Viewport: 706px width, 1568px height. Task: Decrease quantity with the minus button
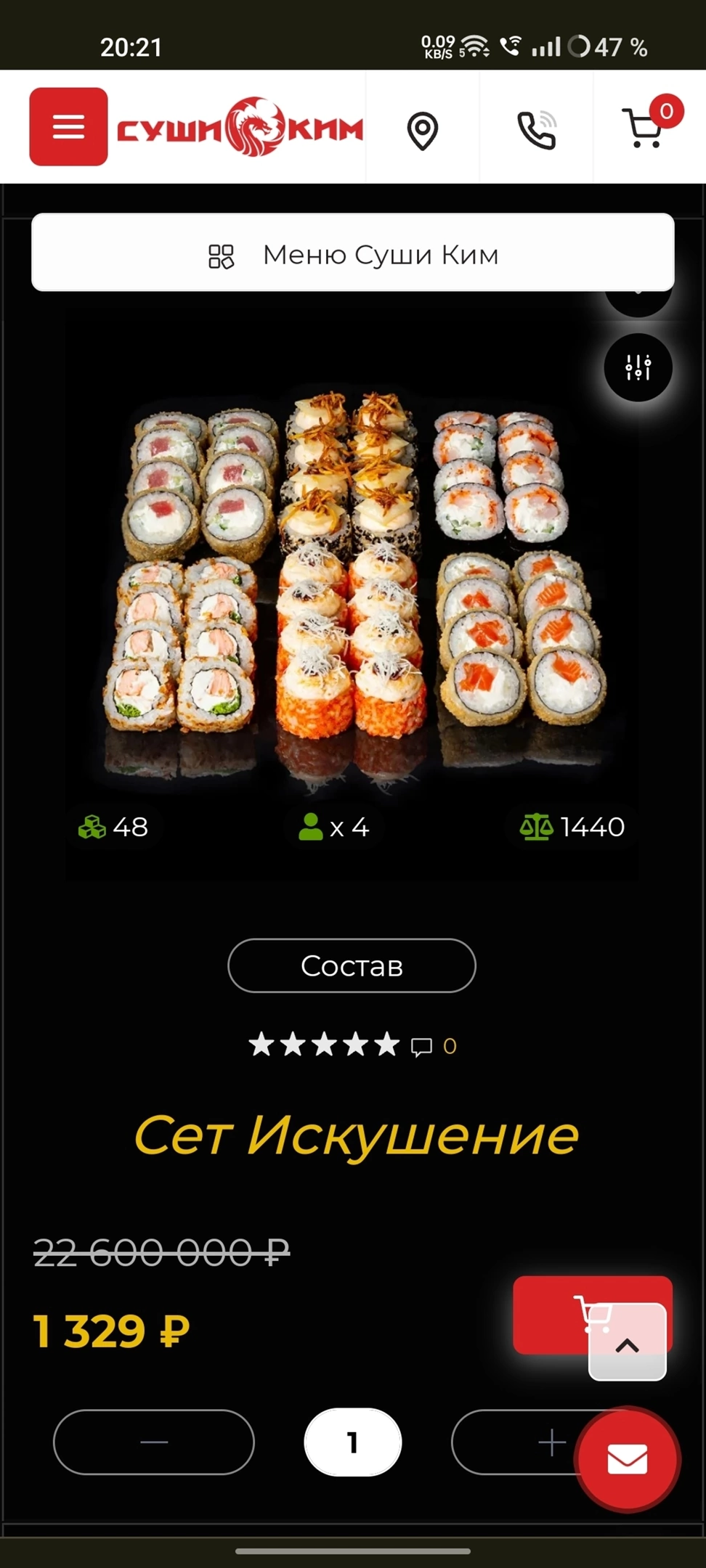click(x=154, y=1442)
